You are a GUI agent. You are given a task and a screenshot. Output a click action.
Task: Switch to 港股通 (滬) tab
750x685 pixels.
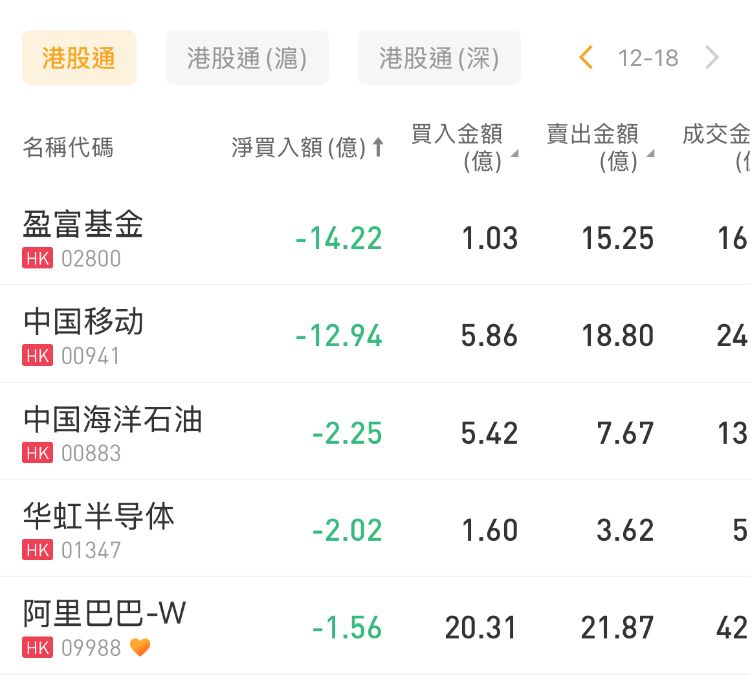pos(247,58)
